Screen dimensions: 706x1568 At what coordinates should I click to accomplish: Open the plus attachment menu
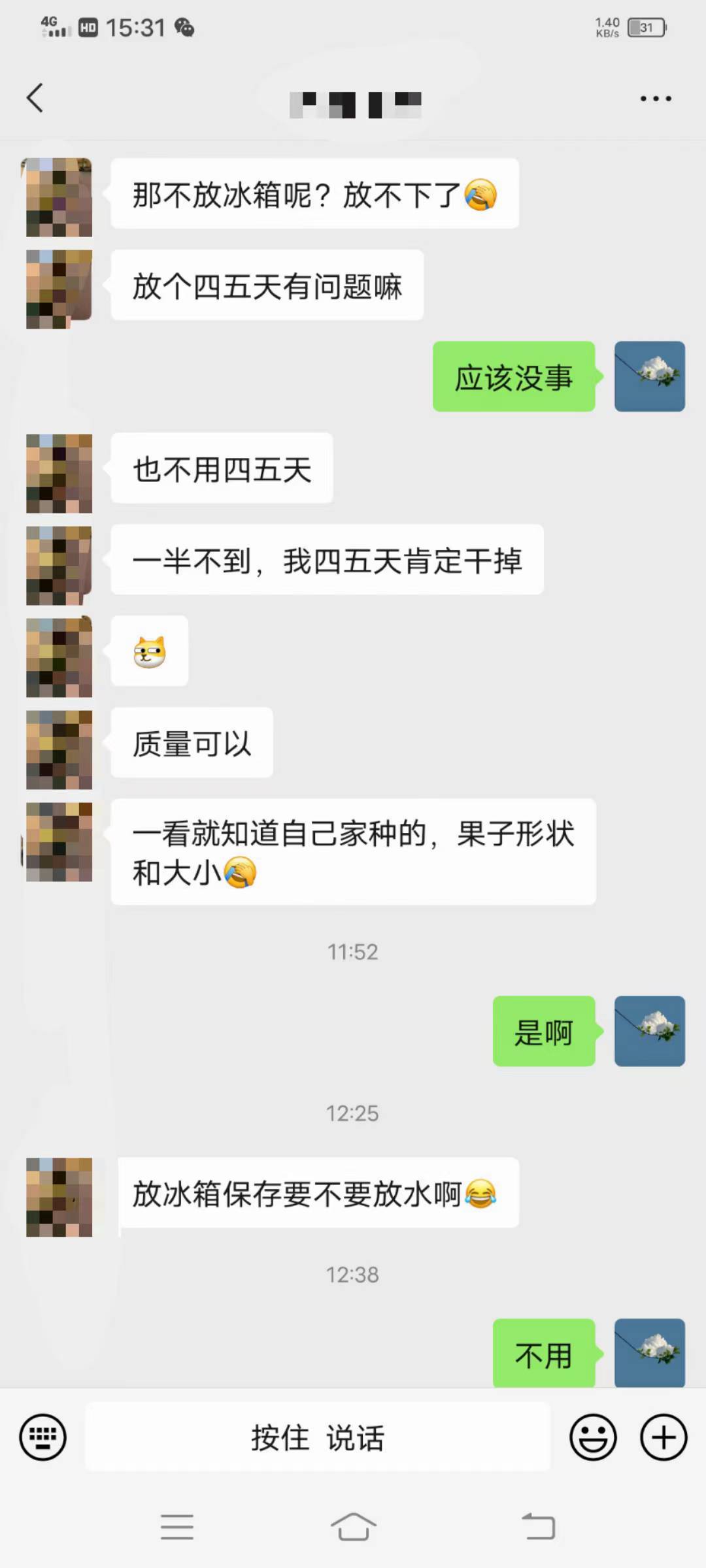coord(664,1437)
